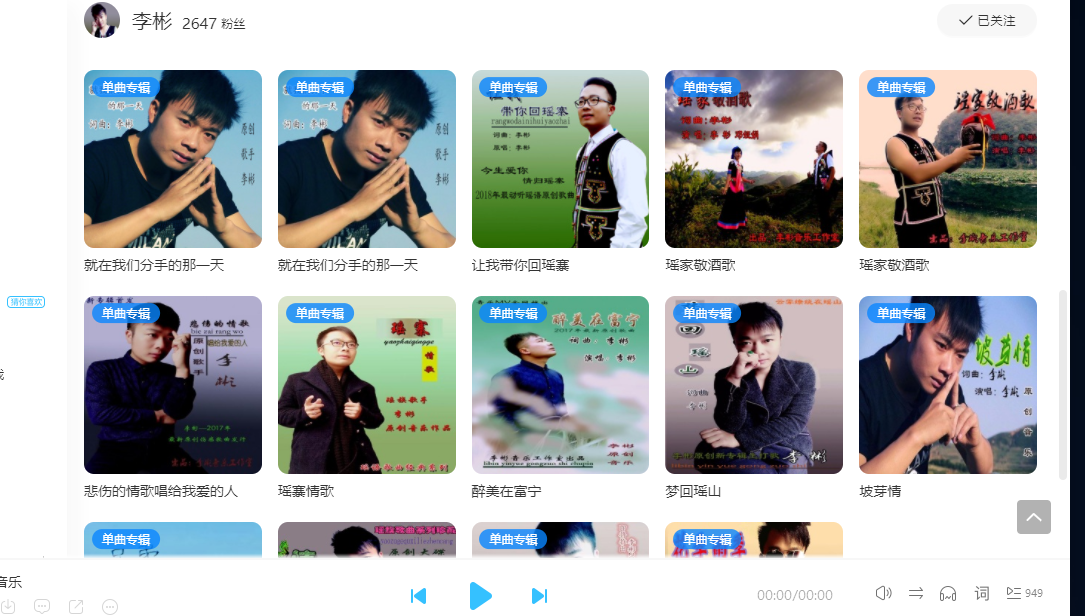Screen dimensions: 1085x616
Task: Open the album 梦回瑶山
Action: (x=754, y=385)
